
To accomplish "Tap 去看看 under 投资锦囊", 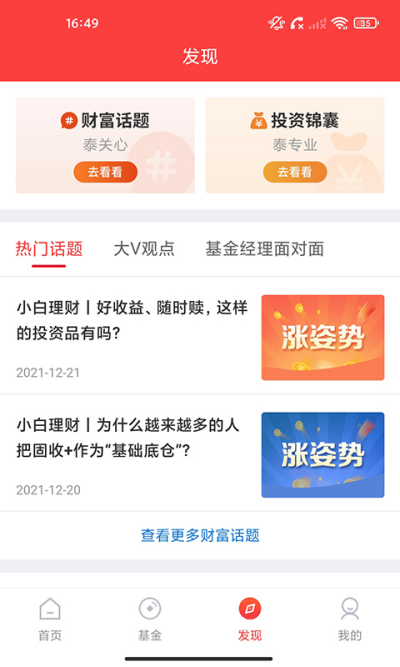I will click(x=295, y=172).
